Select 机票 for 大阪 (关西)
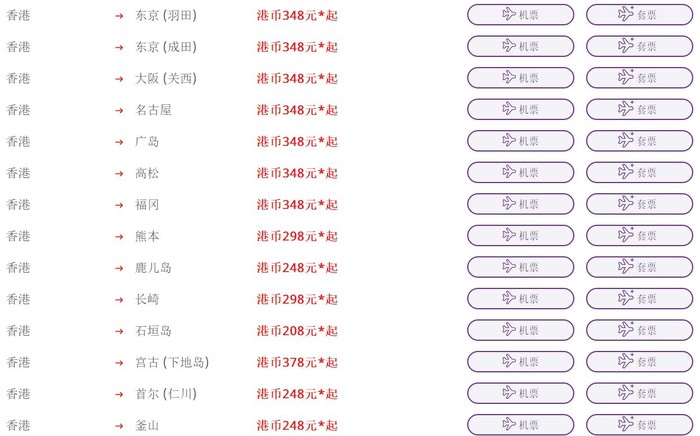 click(520, 78)
